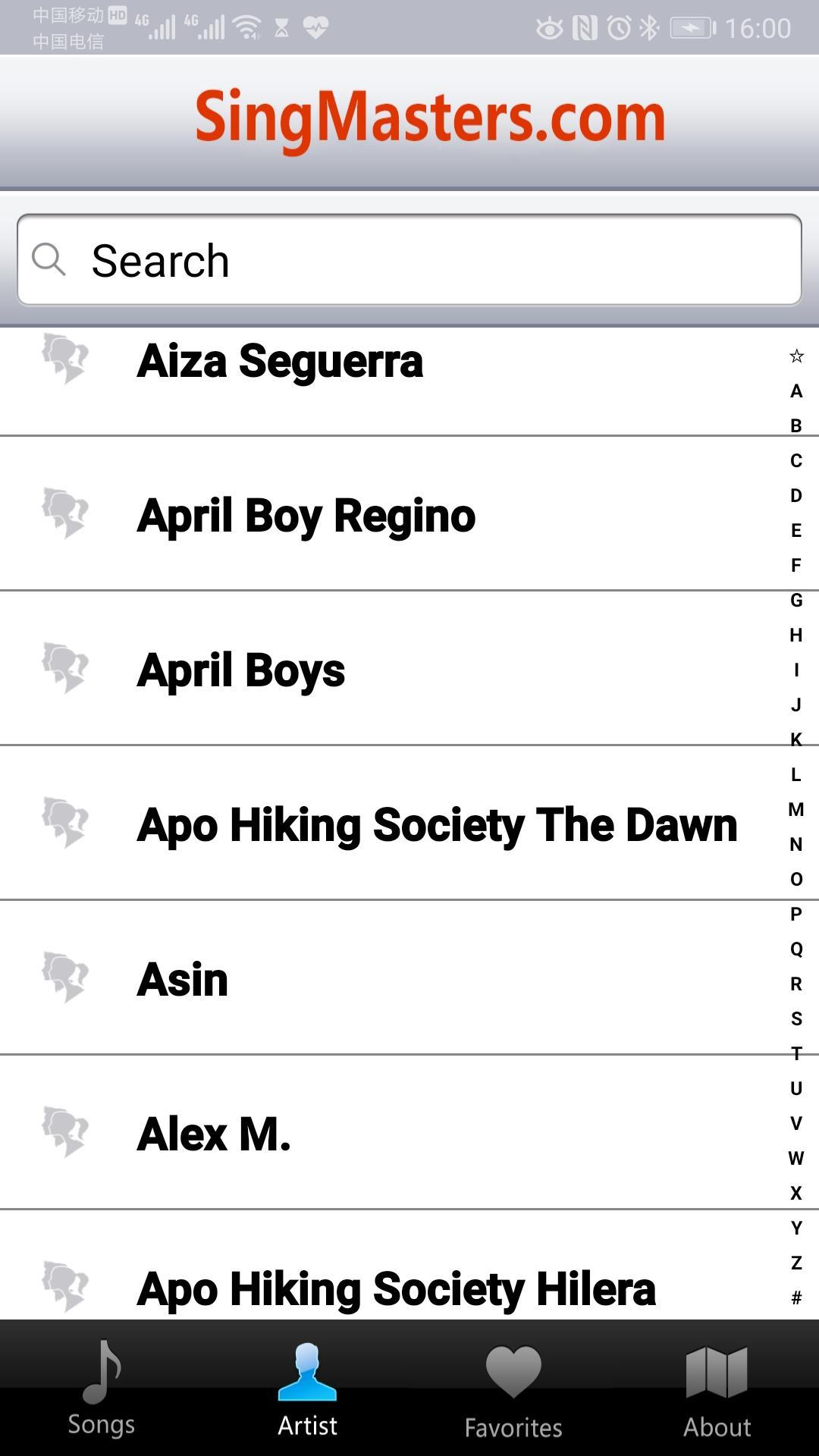
Task: Tap the Search artist field
Action: (x=409, y=260)
